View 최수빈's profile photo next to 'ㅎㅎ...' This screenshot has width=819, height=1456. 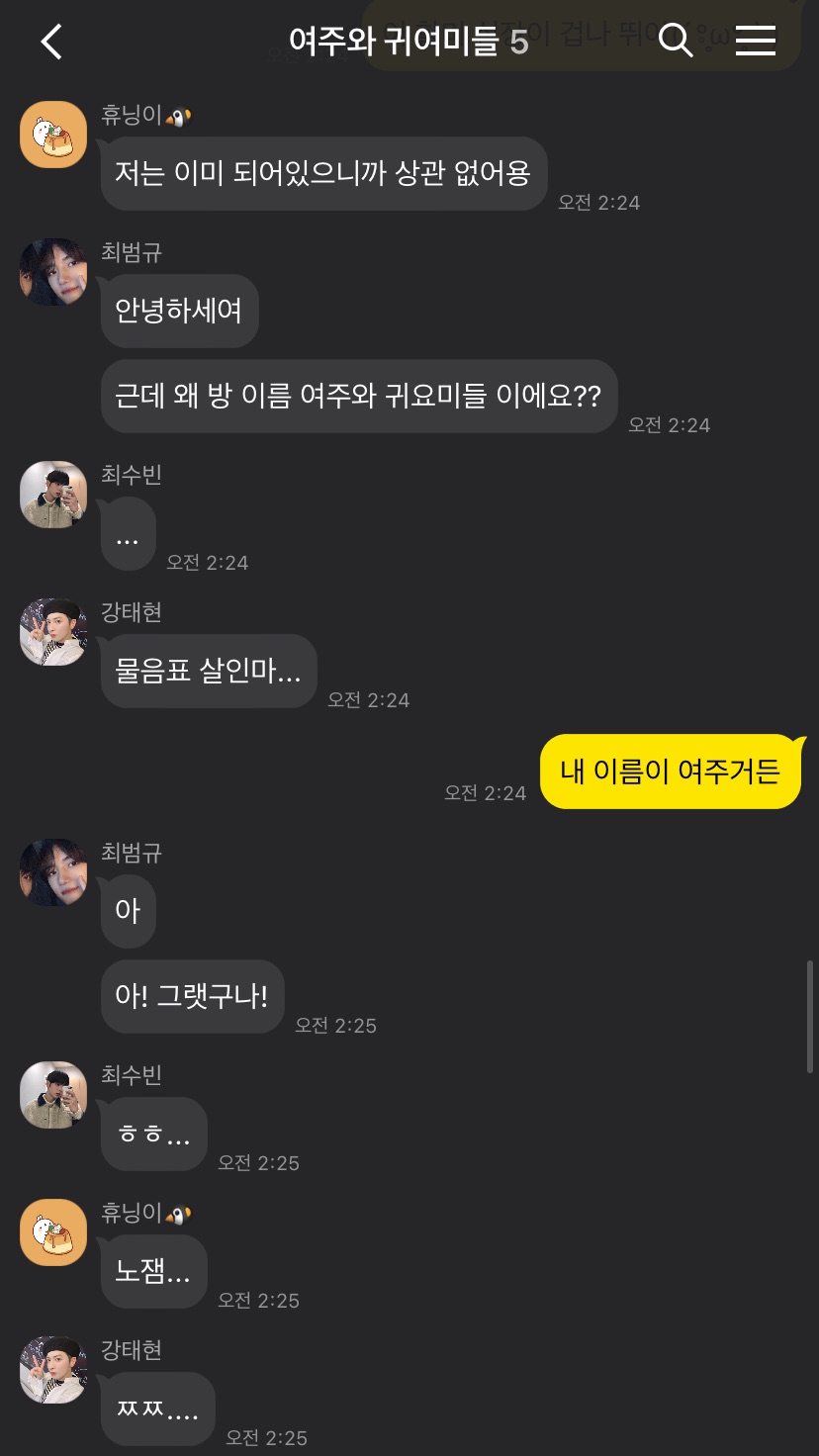(x=53, y=1095)
